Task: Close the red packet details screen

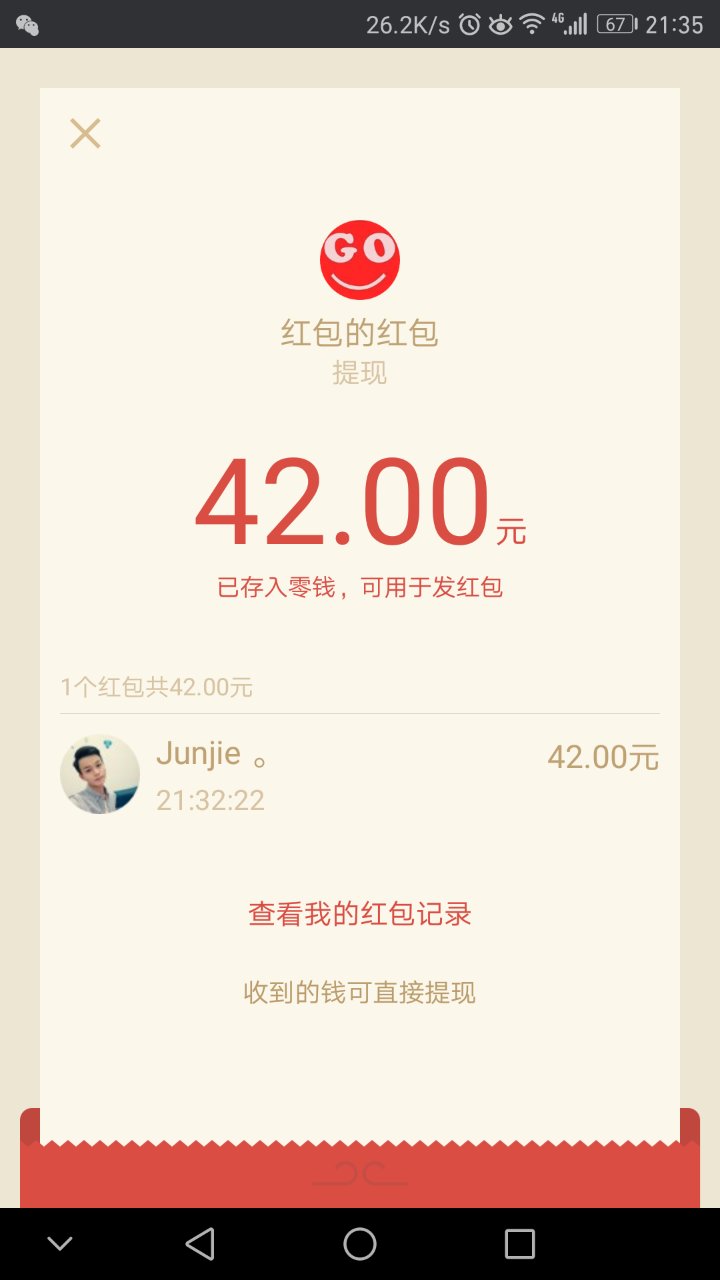Action: (85, 133)
